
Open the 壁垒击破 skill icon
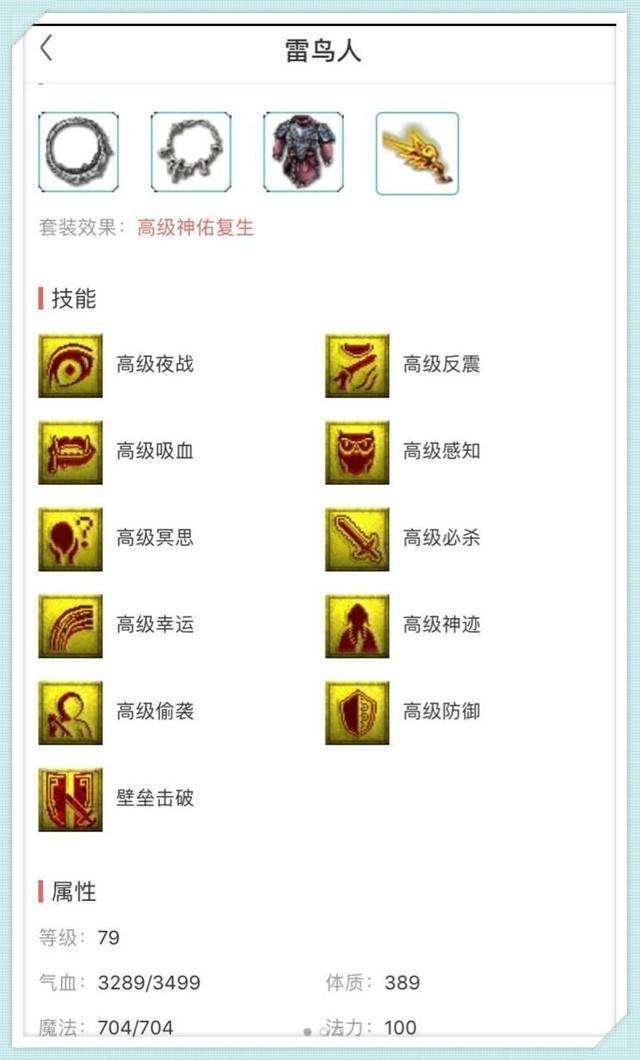click(x=70, y=799)
